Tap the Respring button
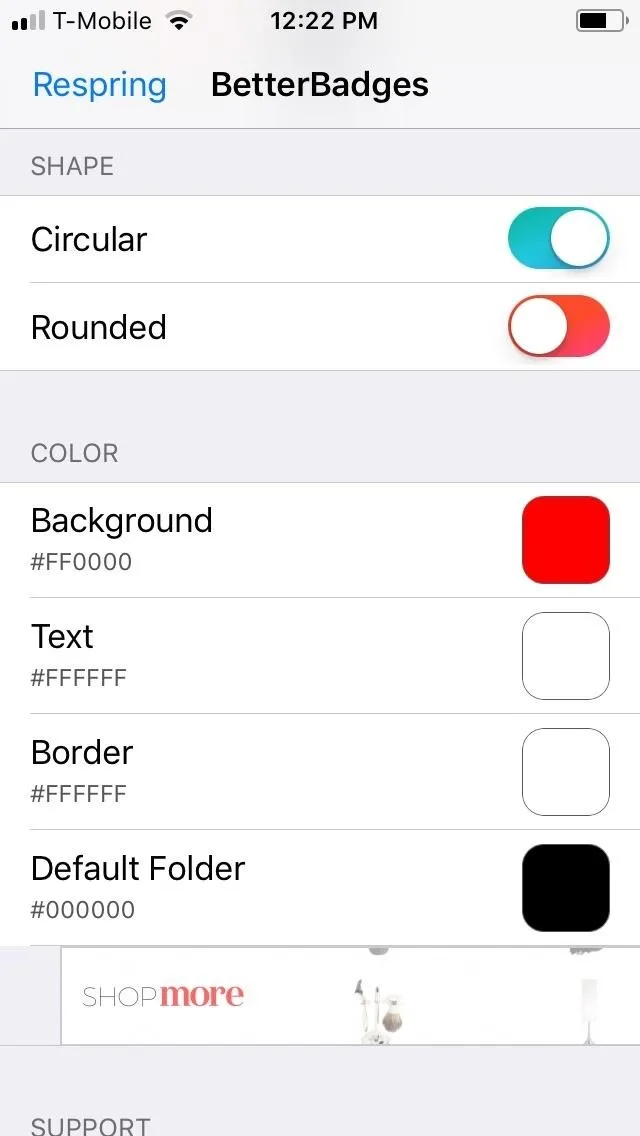This screenshot has height=1136, width=640. pyautogui.click(x=99, y=85)
